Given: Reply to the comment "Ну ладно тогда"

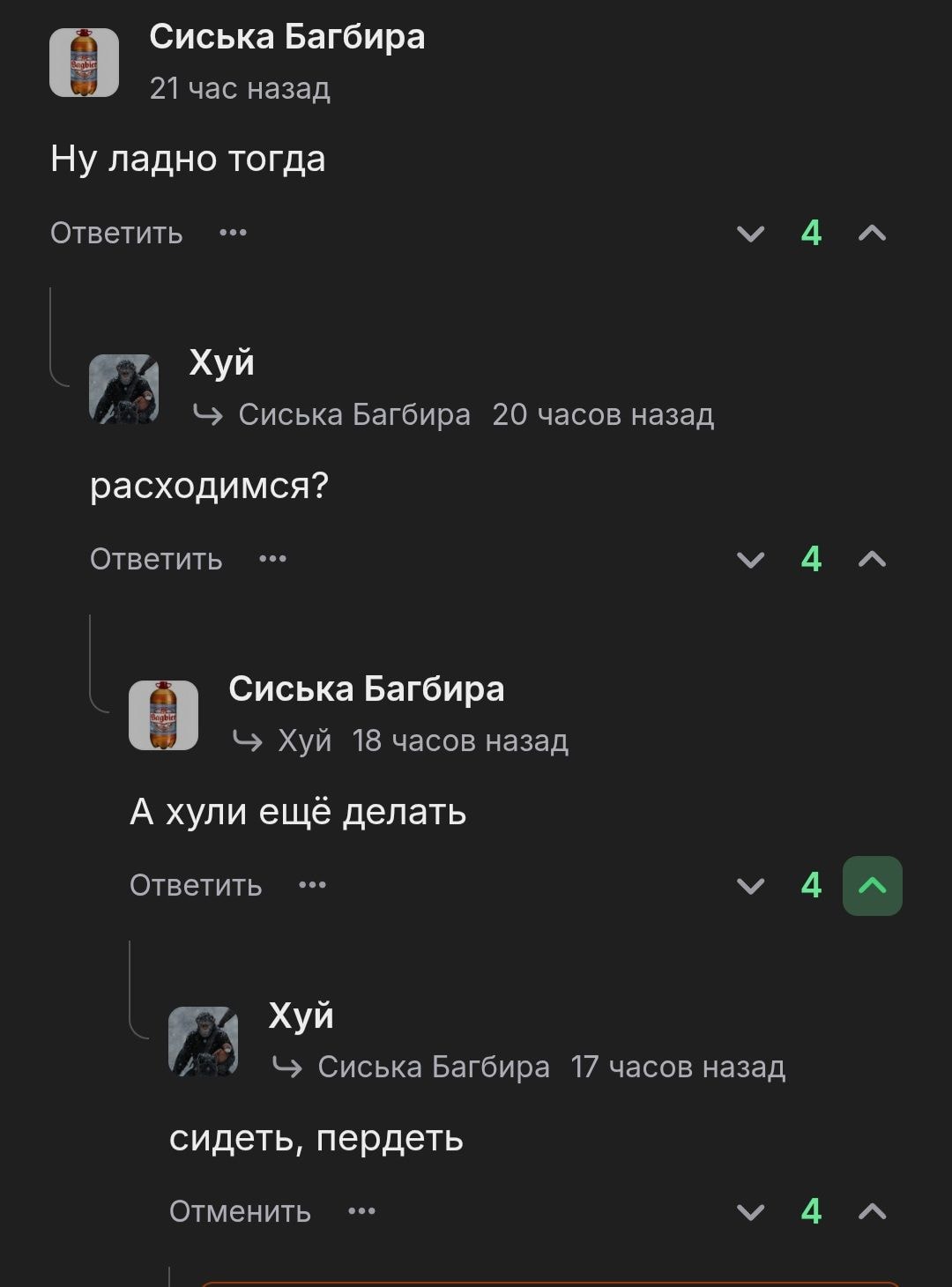Looking at the screenshot, I should (x=116, y=233).
